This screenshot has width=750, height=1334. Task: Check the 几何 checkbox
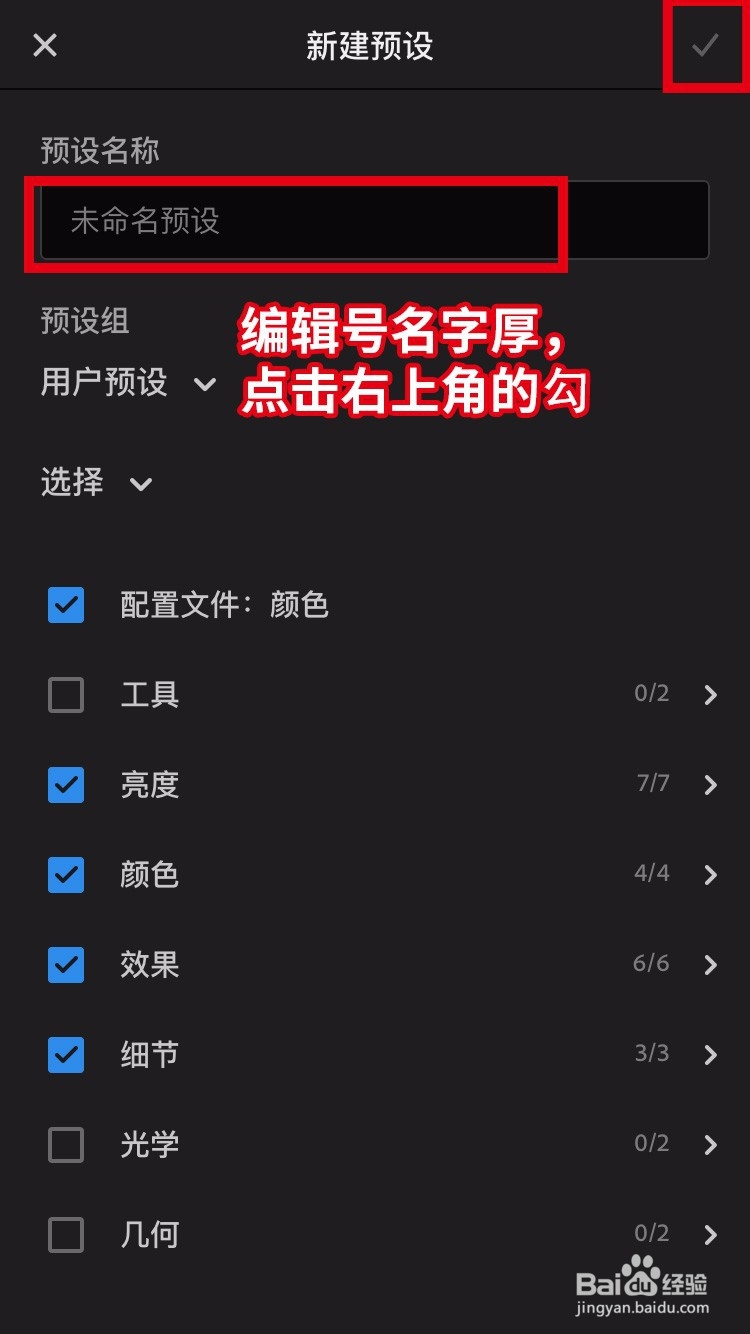click(65, 1235)
